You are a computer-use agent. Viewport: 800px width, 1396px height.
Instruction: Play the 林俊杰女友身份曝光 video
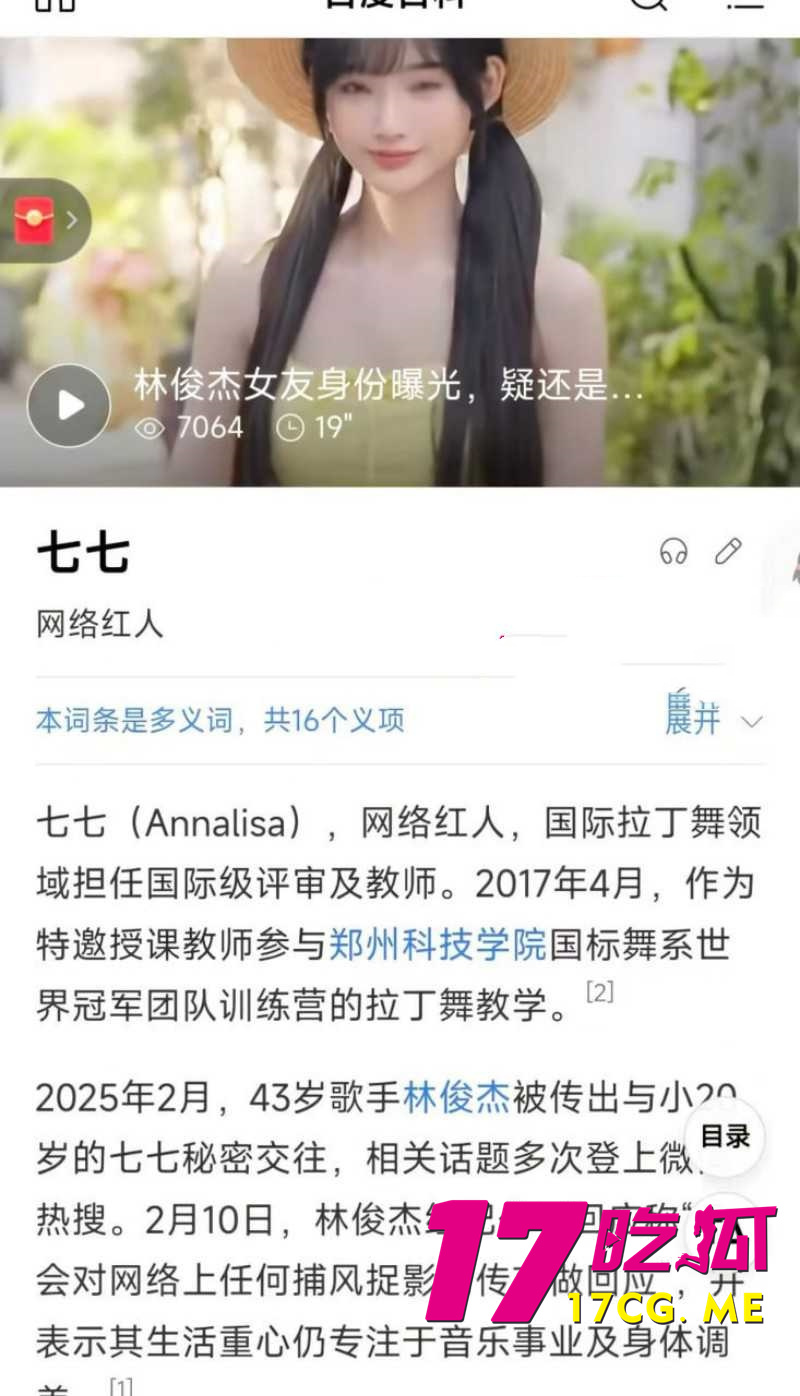tap(68, 405)
